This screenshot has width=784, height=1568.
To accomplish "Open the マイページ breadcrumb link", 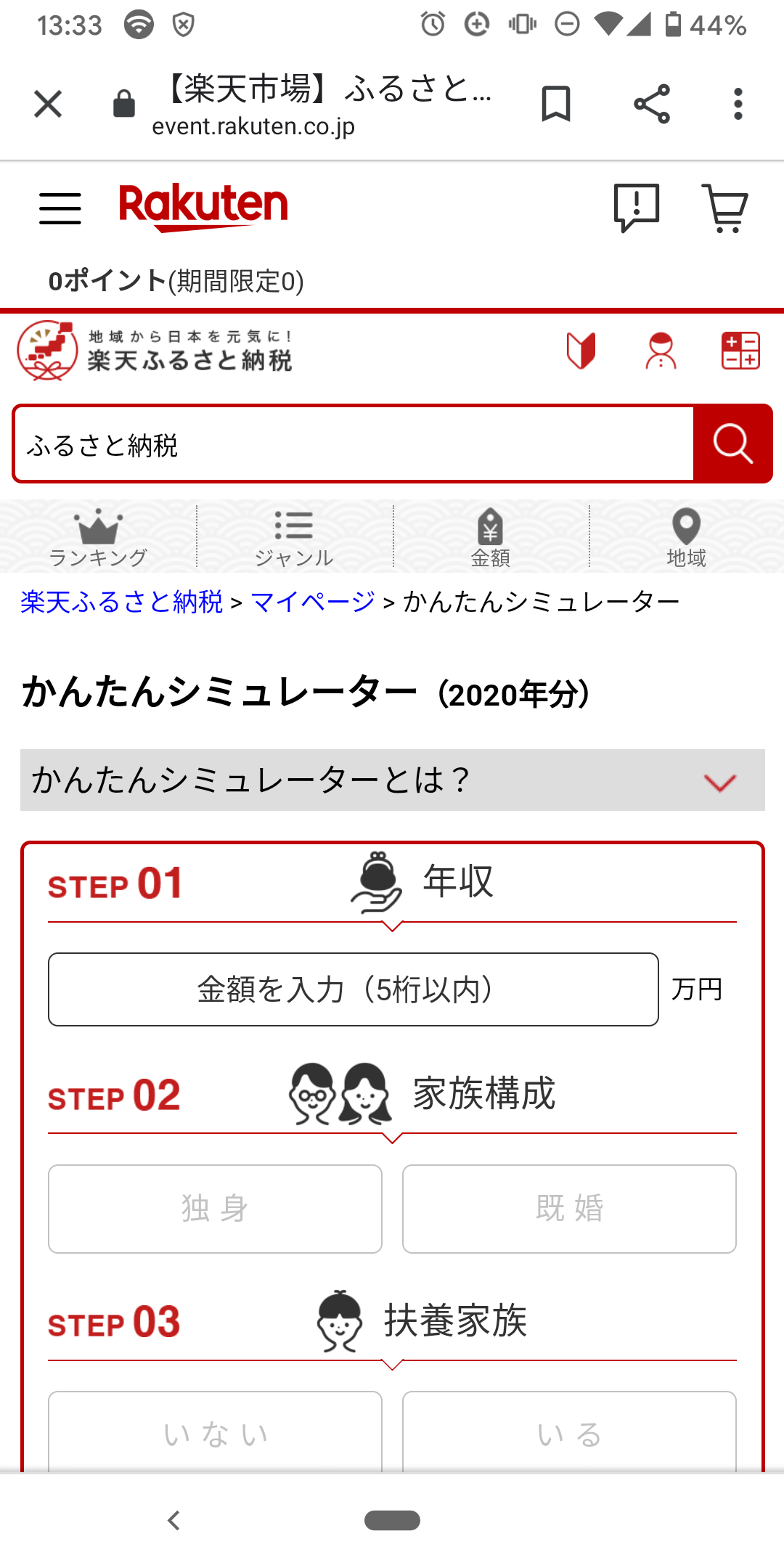I will 313,602.
